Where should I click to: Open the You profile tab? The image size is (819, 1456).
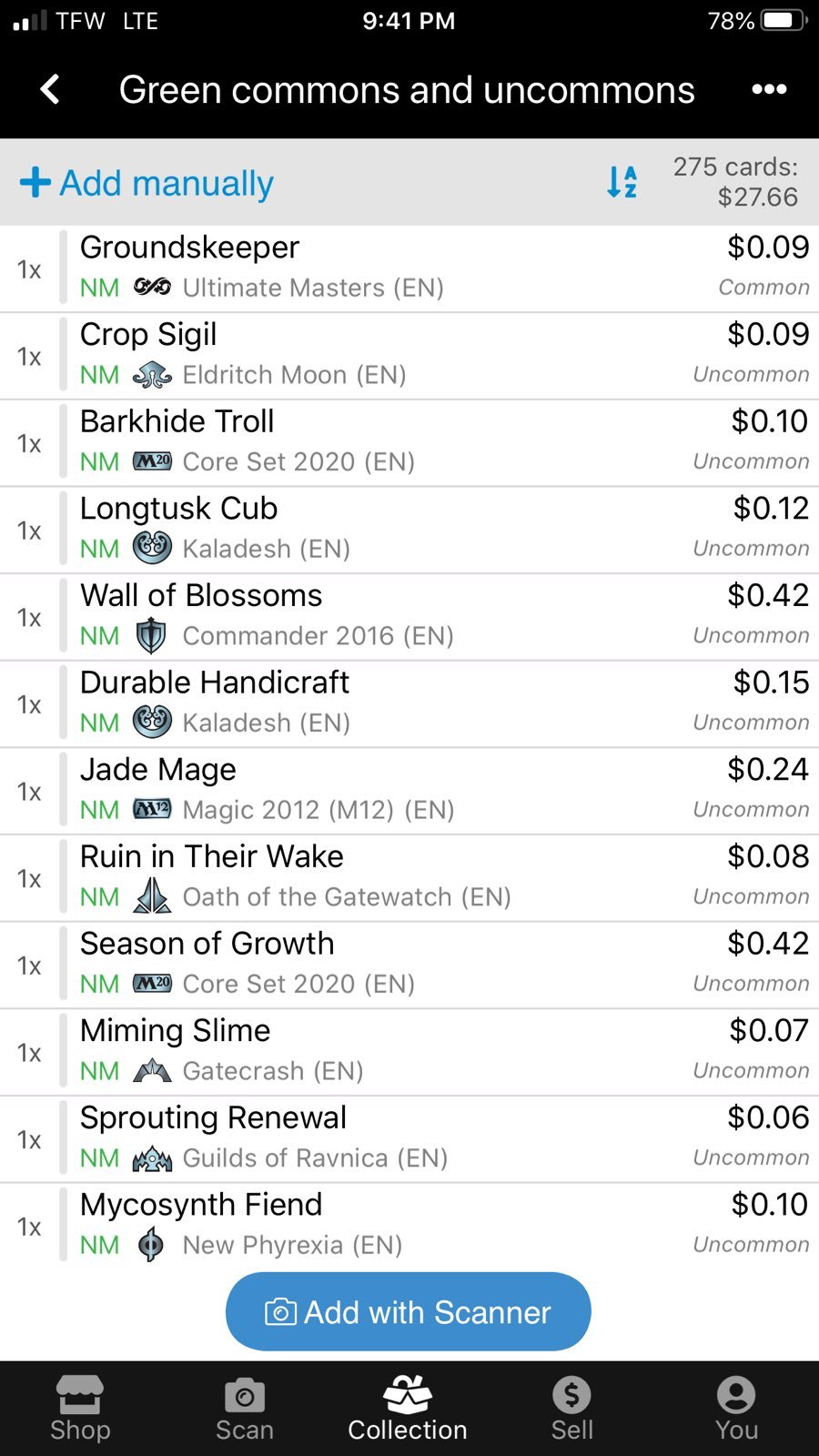[736, 1409]
